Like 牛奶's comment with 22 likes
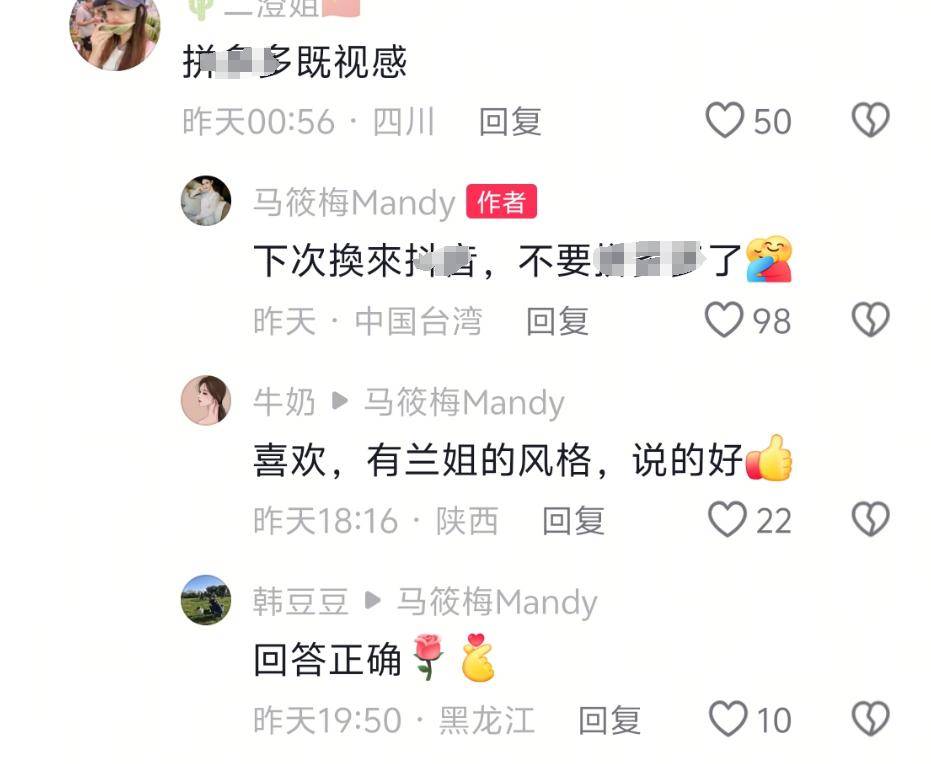Image resolution: width=931 pixels, height=764 pixels. click(727, 520)
